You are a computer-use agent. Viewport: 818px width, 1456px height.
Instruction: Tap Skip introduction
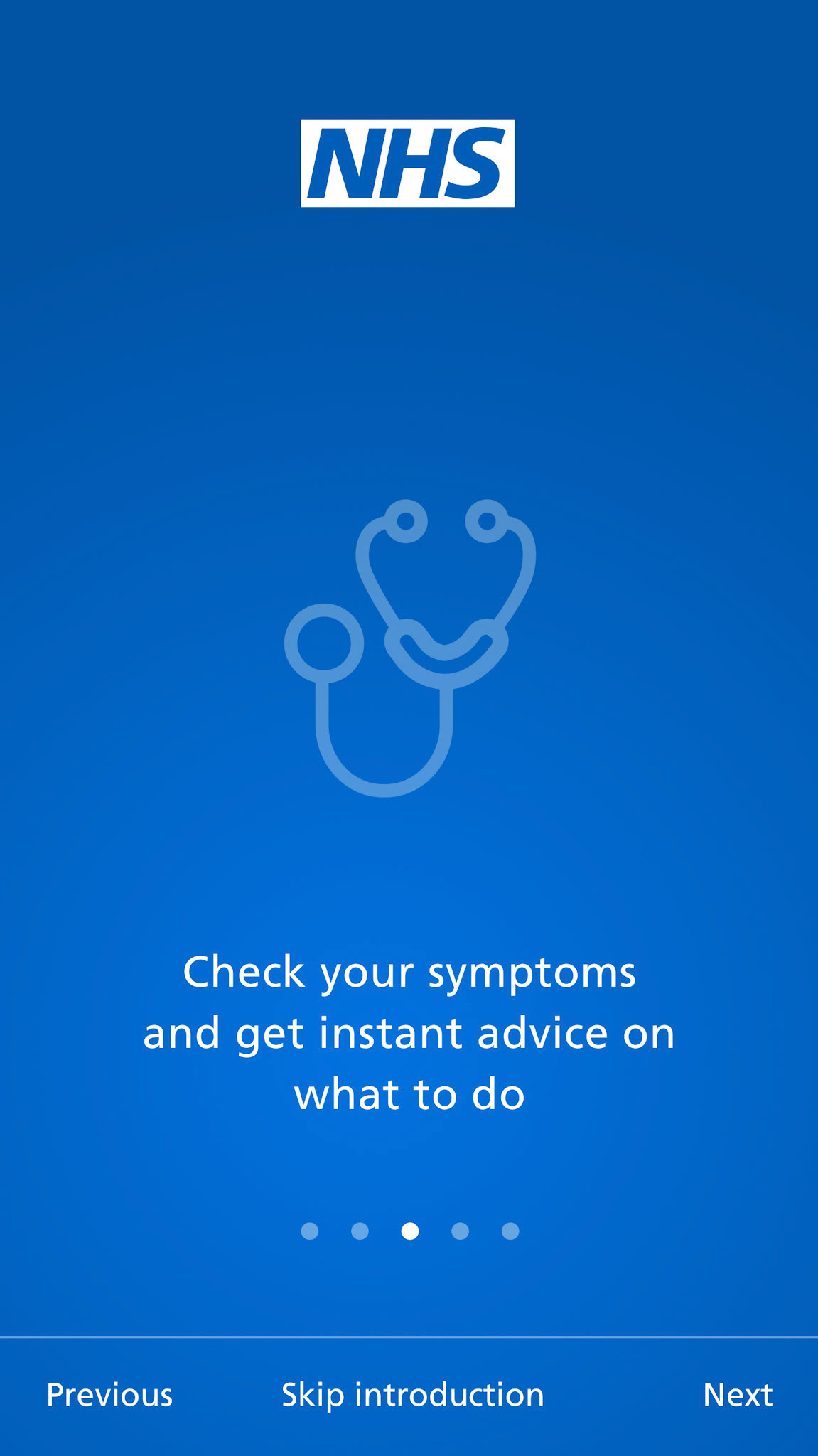(x=413, y=1396)
